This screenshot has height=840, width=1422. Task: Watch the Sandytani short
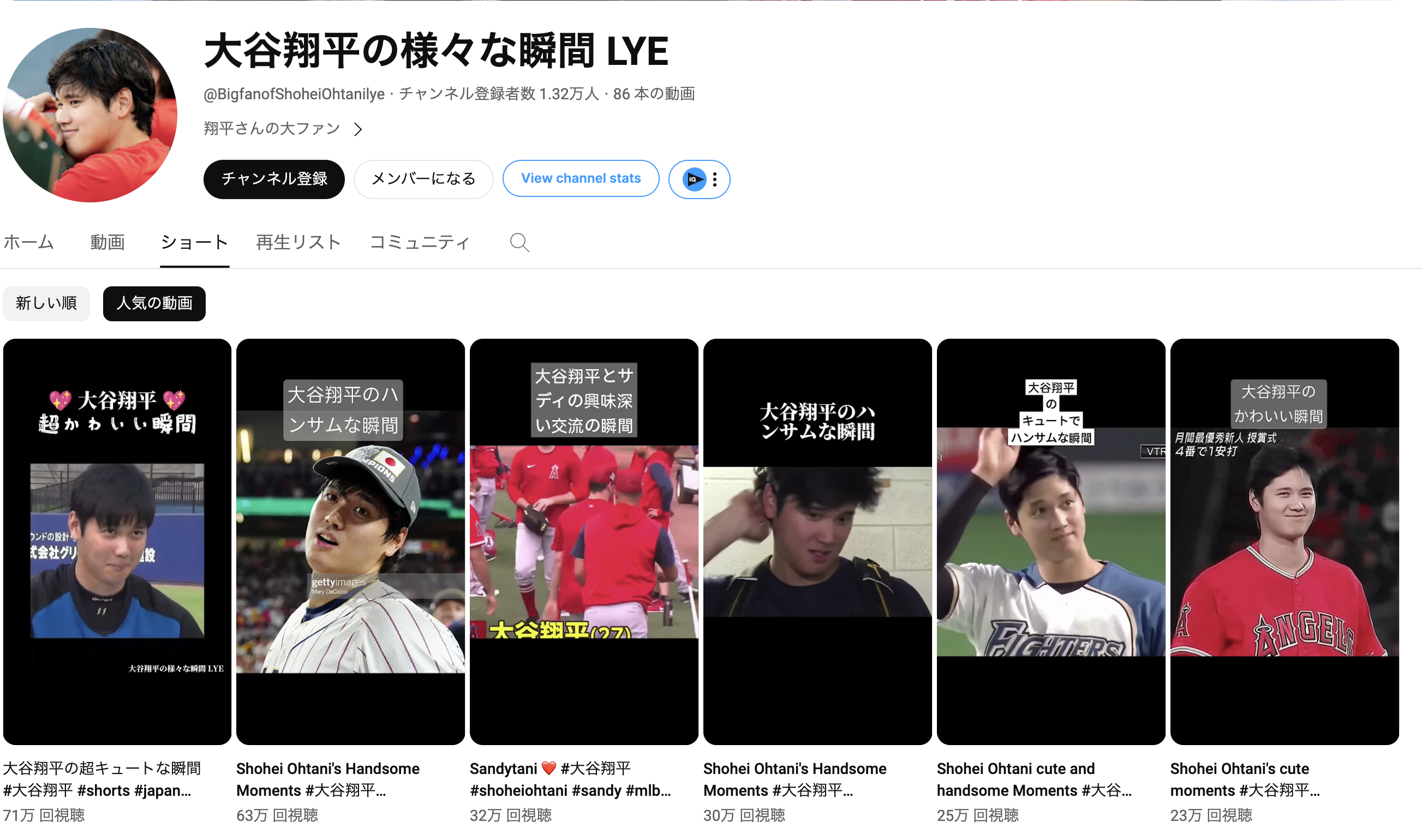[x=584, y=541]
